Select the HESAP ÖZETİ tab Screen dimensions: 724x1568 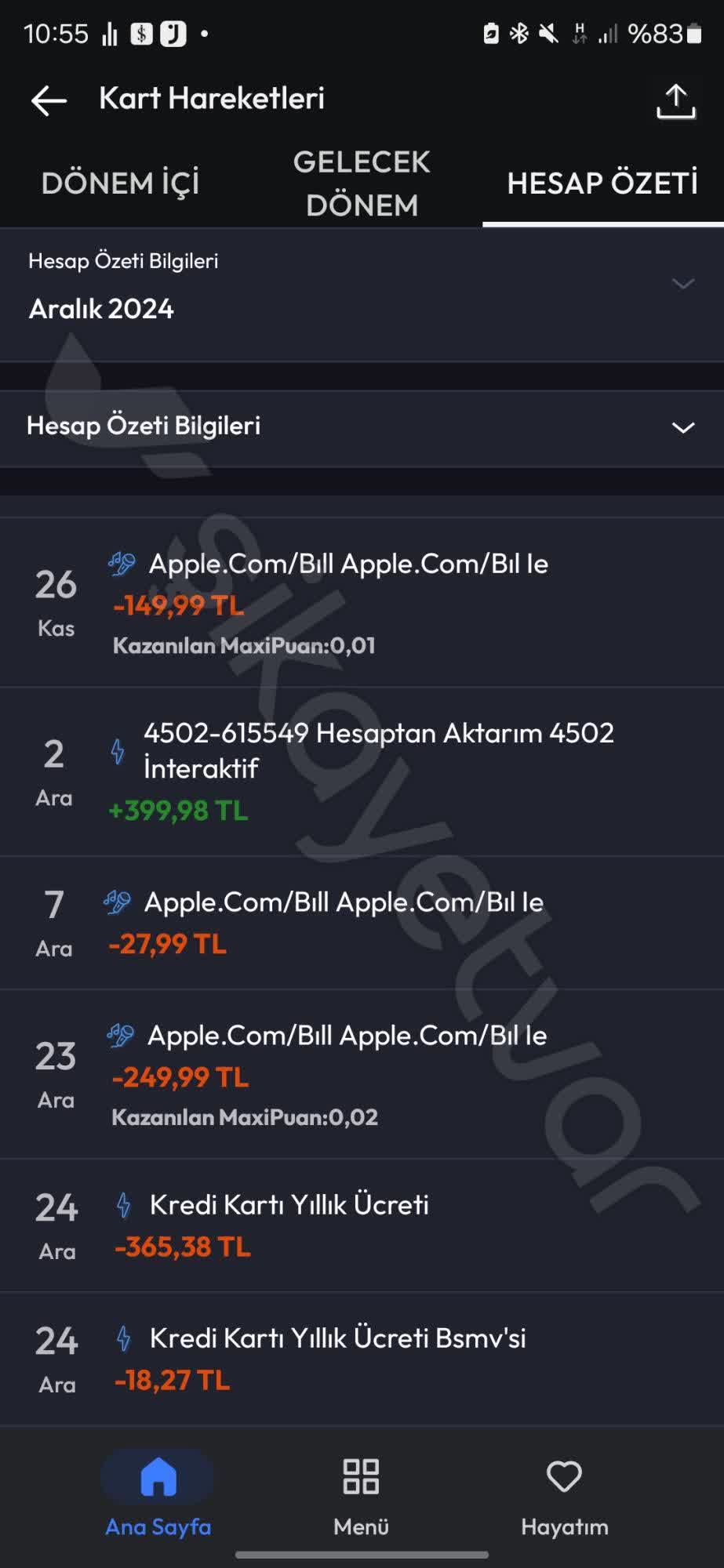602,183
